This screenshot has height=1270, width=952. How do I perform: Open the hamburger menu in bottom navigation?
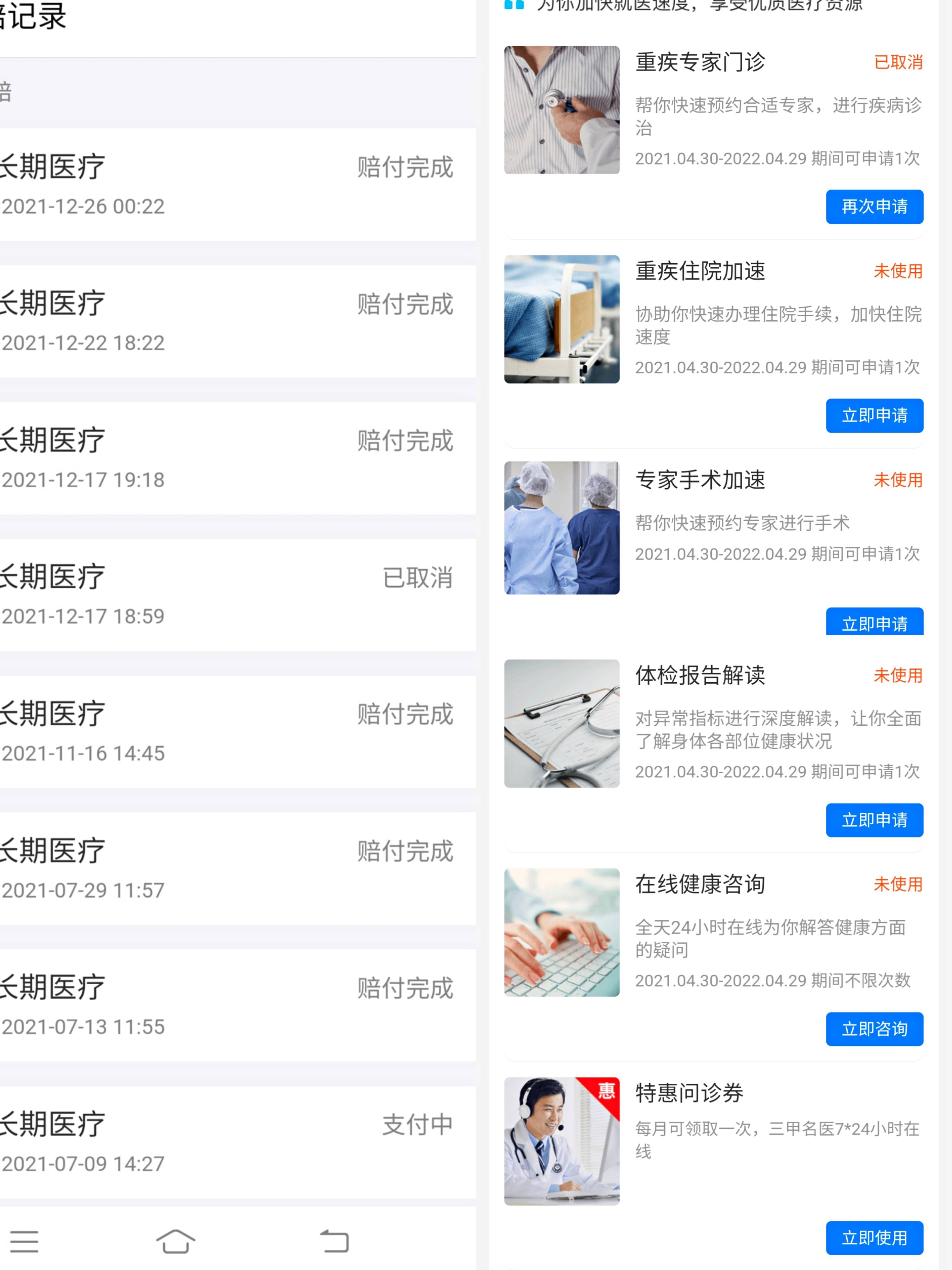pos(25,1240)
